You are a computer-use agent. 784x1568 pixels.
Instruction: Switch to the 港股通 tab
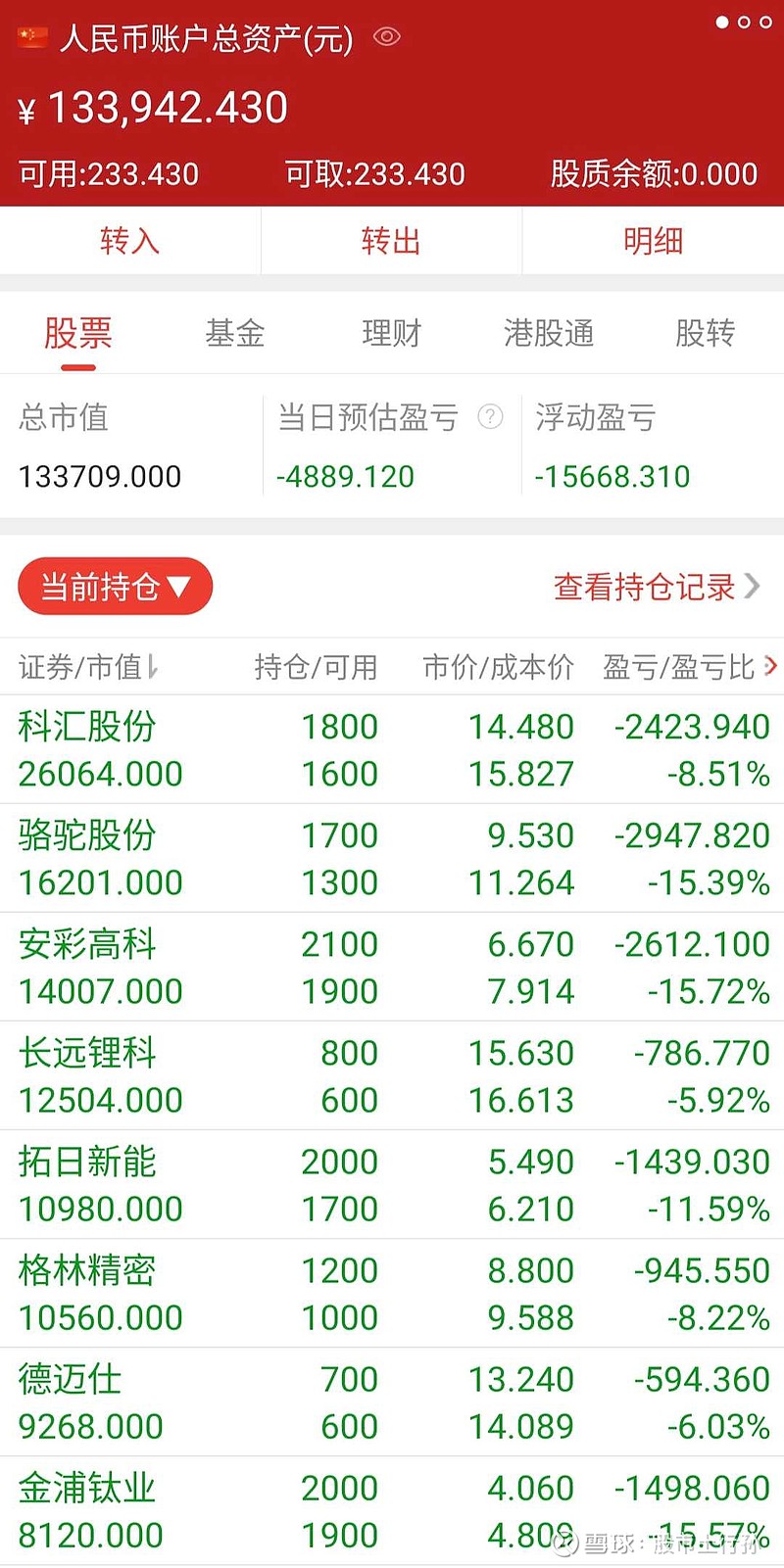[549, 333]
